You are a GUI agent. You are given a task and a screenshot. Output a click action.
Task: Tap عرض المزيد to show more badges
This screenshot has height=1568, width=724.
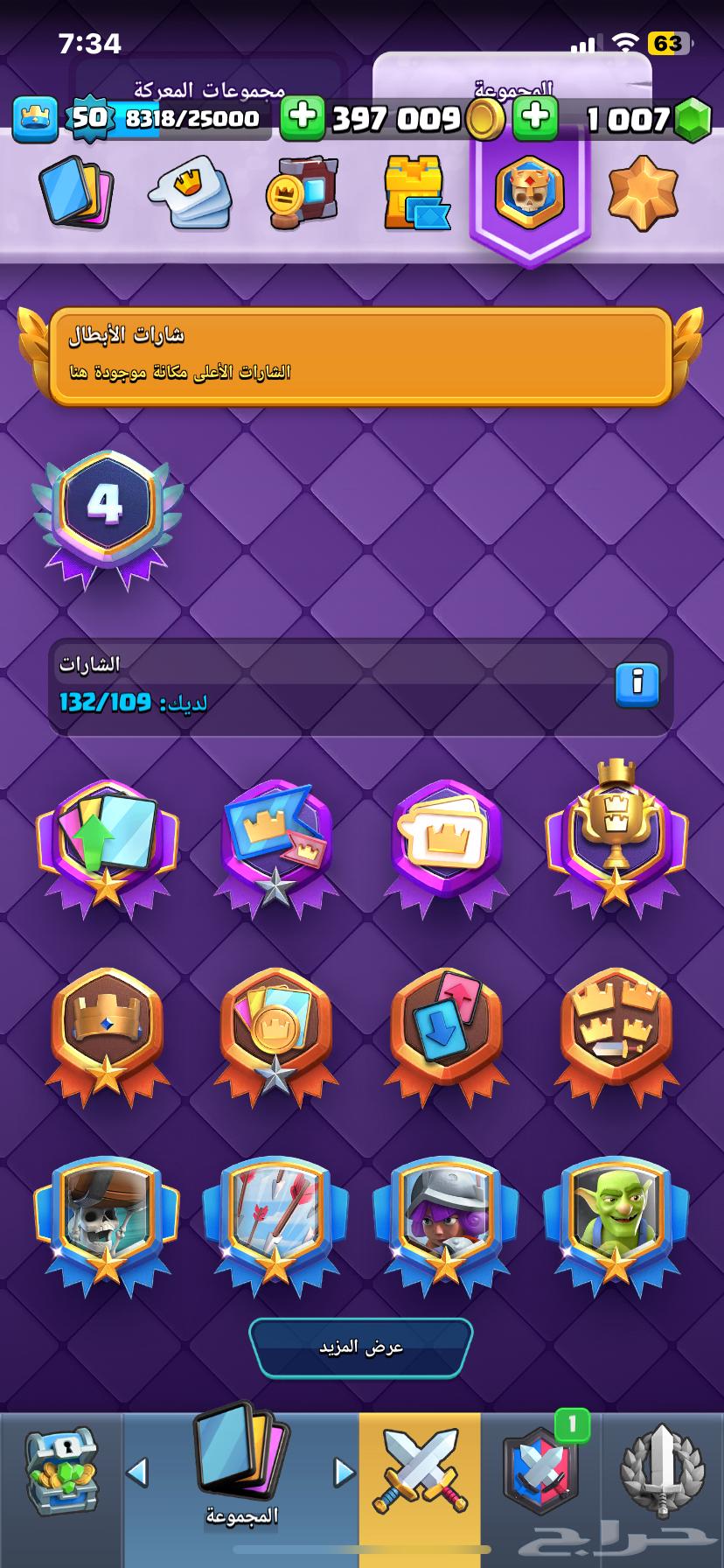coord(361,1347)
